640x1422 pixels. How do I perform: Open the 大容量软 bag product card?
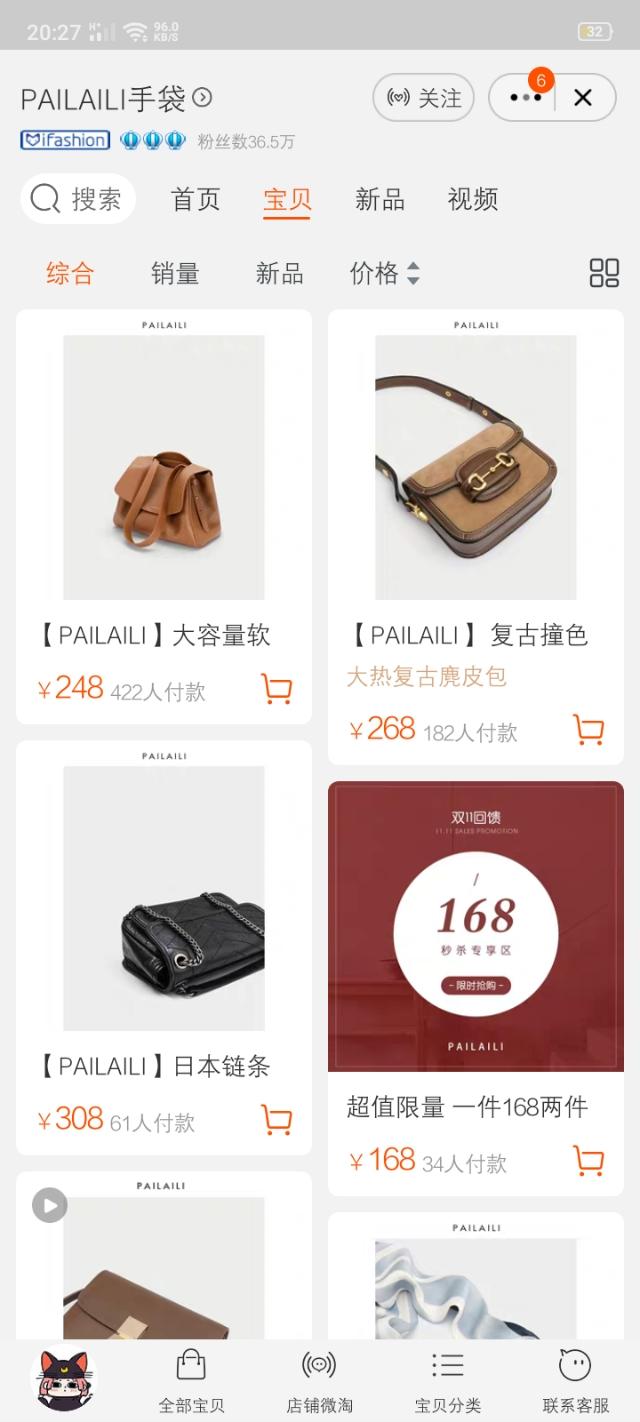pyautogui.click(x=164, y=516)
